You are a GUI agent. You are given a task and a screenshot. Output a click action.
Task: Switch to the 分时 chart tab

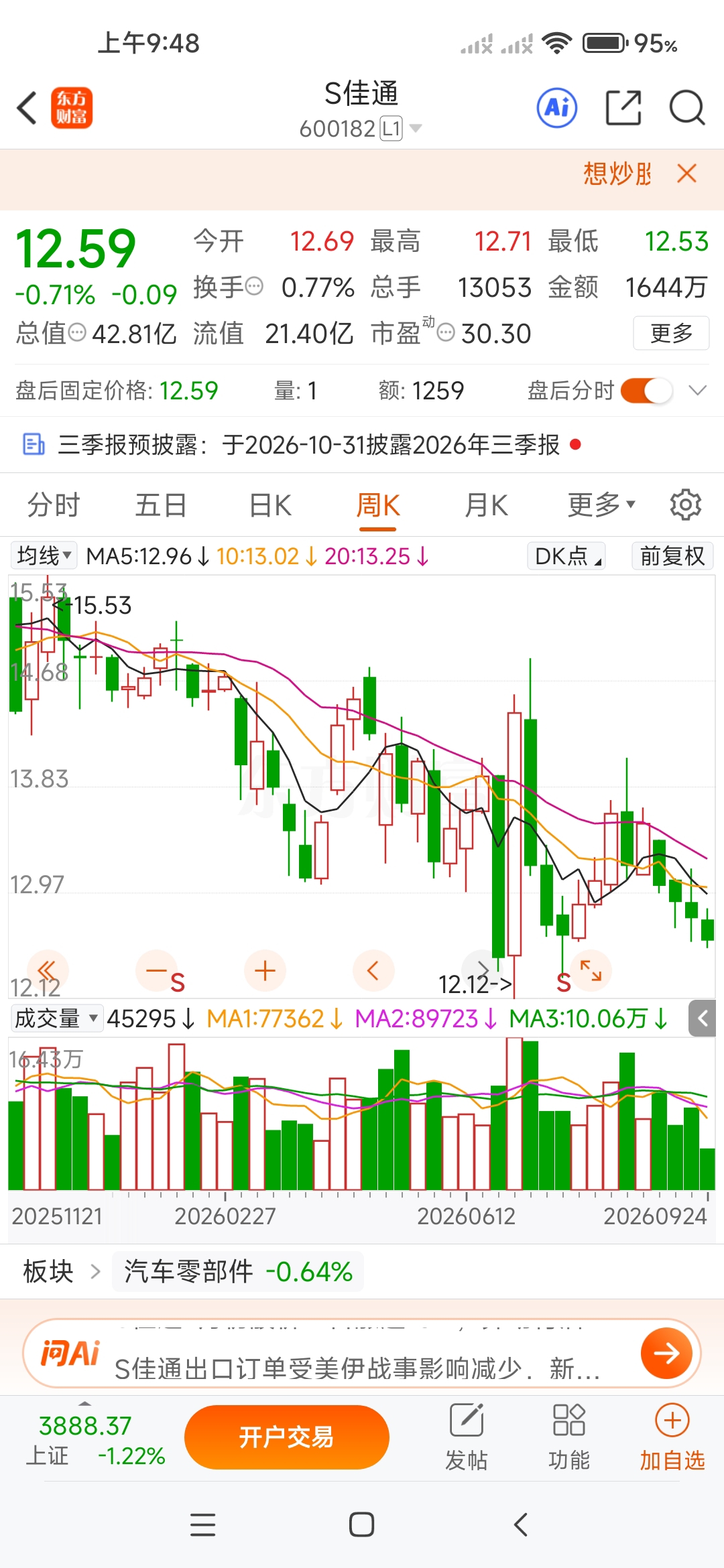pyautogui.click(x=54, y=505)
